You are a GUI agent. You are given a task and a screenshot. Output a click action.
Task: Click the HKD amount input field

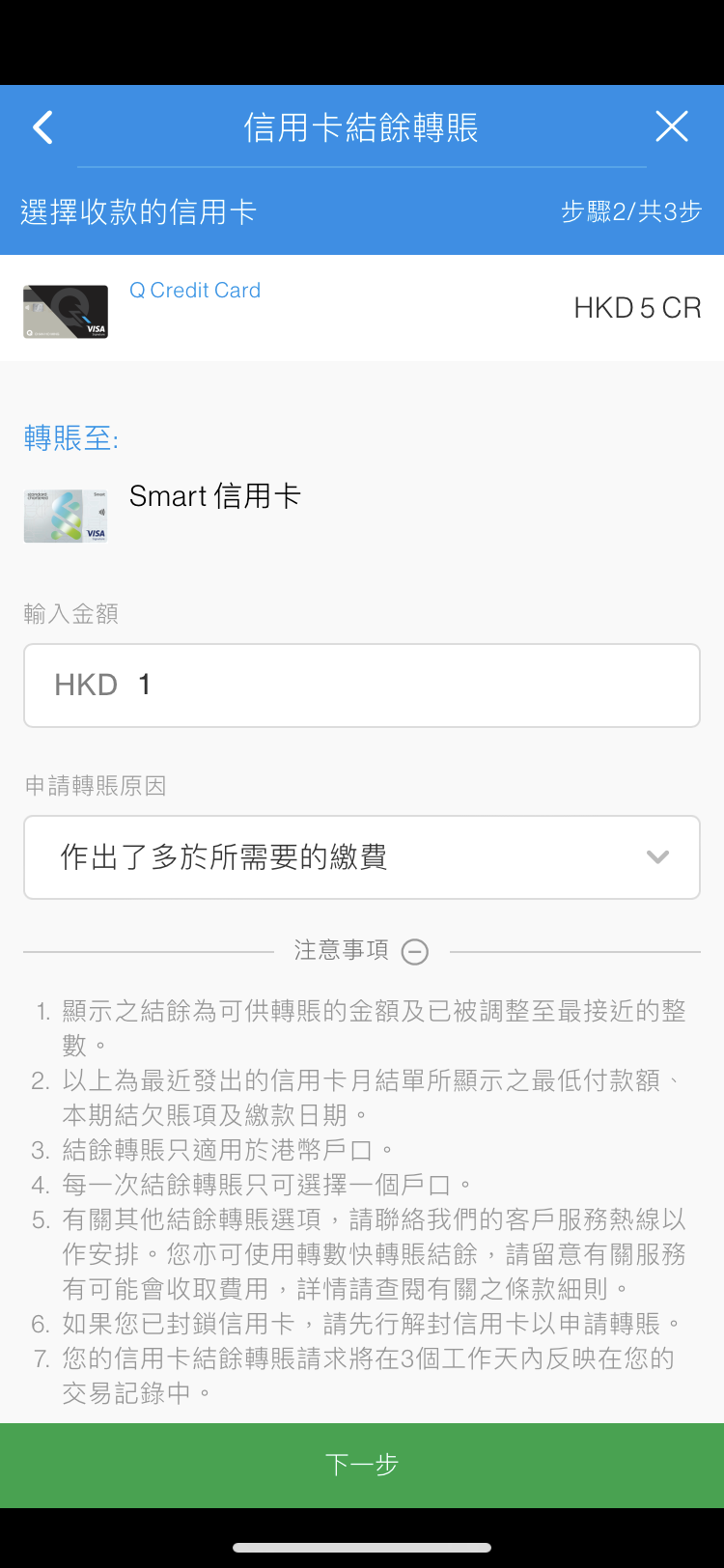(362, 685)
